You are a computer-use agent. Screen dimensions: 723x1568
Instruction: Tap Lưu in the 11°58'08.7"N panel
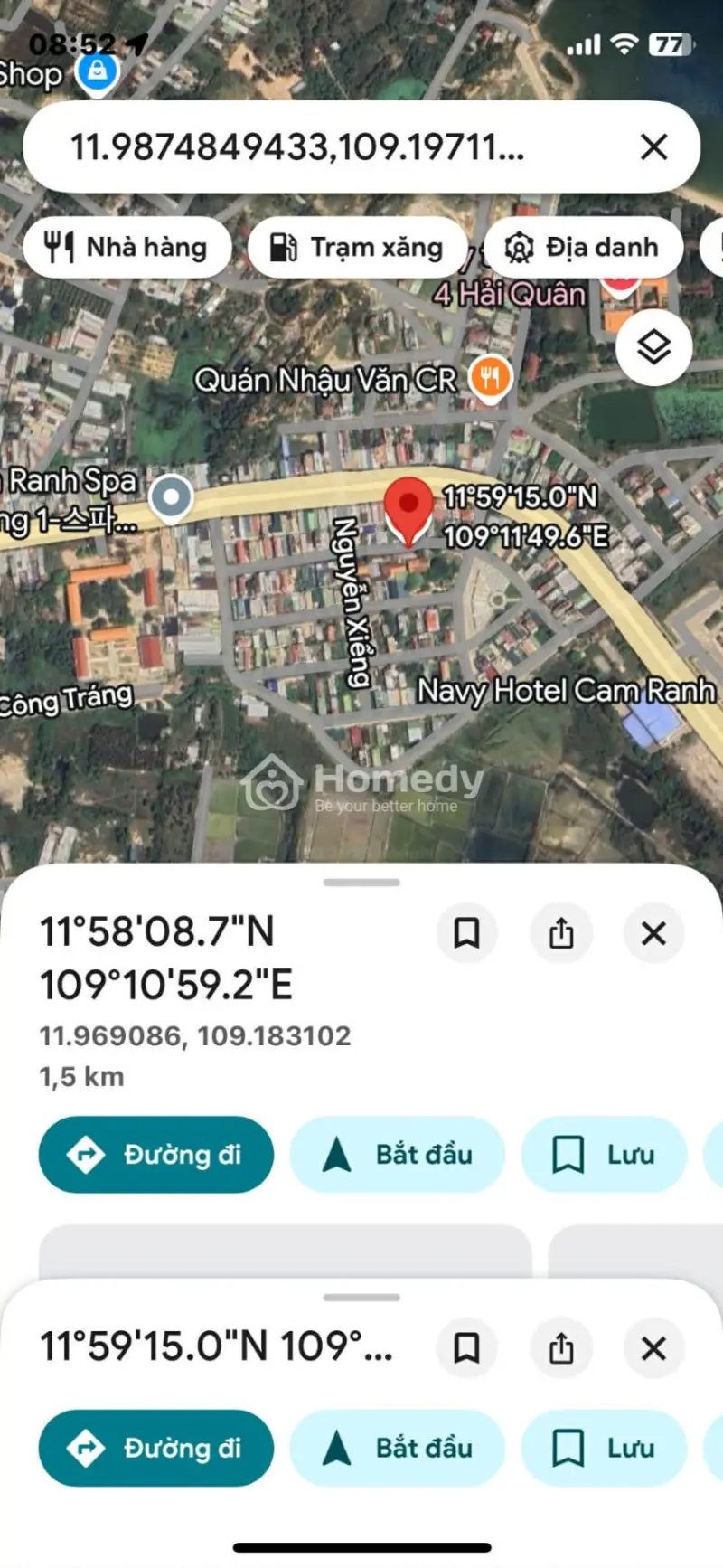point(604,1155)
